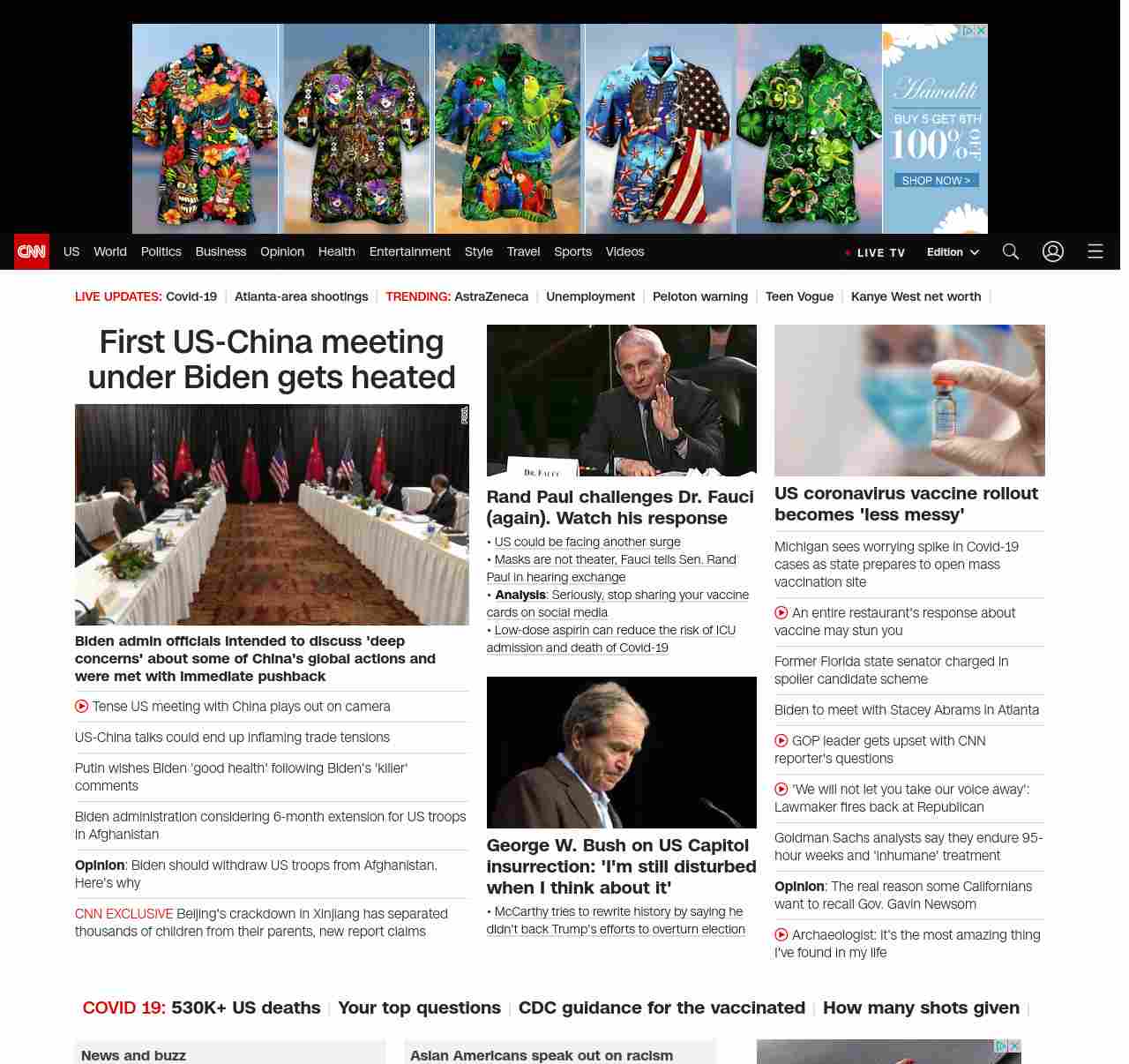Open the Peloton warning story
Image resolution: width=1129 pixels, height=1064 pixels.
[x=699, y=296]
